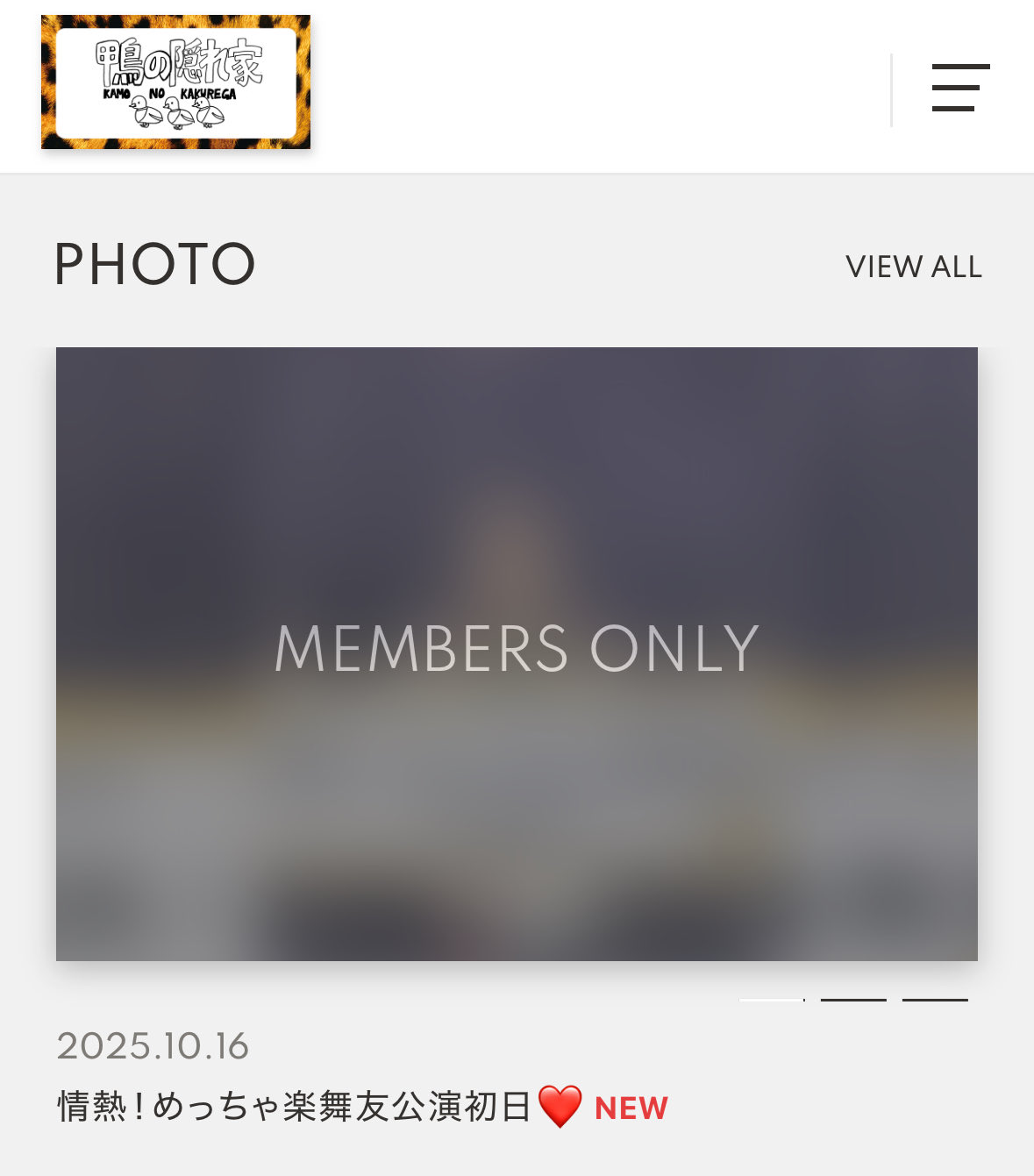This screenshot has height=1176, width=1034.
Task: Select the third slide indicator
Action: [x=935, y=1000]
